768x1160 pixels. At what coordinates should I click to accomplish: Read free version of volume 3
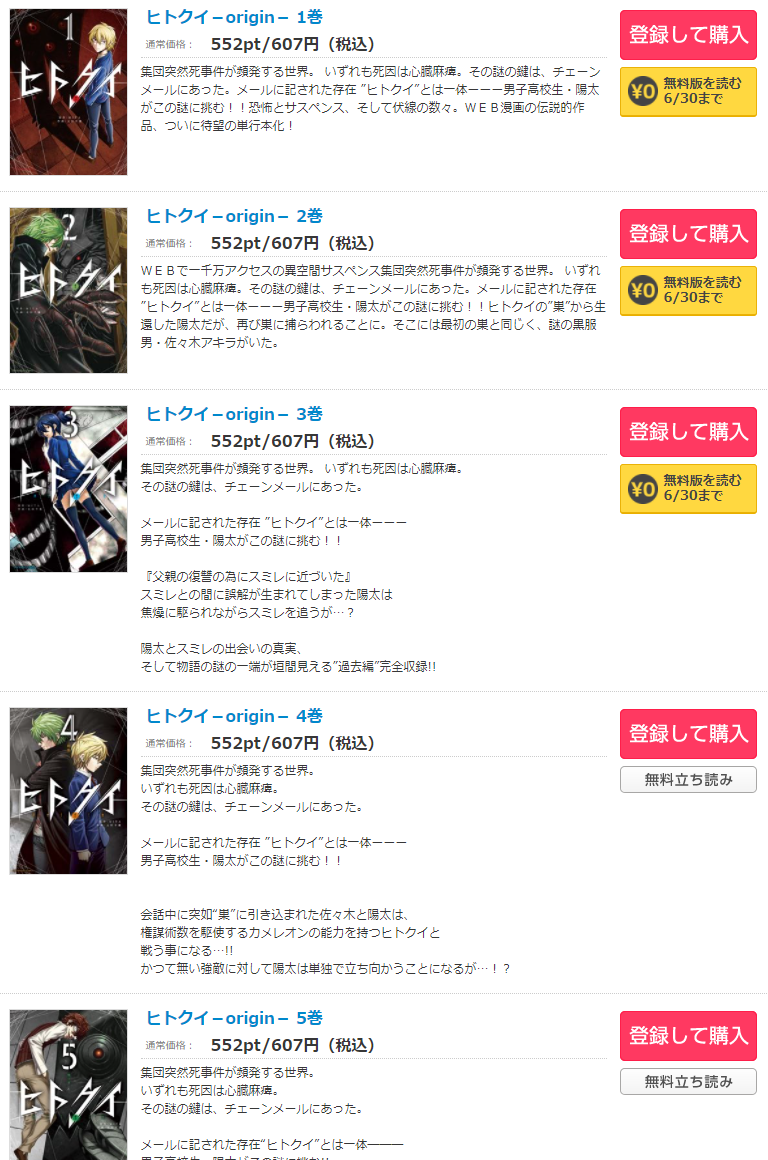(x=688, y=489)
